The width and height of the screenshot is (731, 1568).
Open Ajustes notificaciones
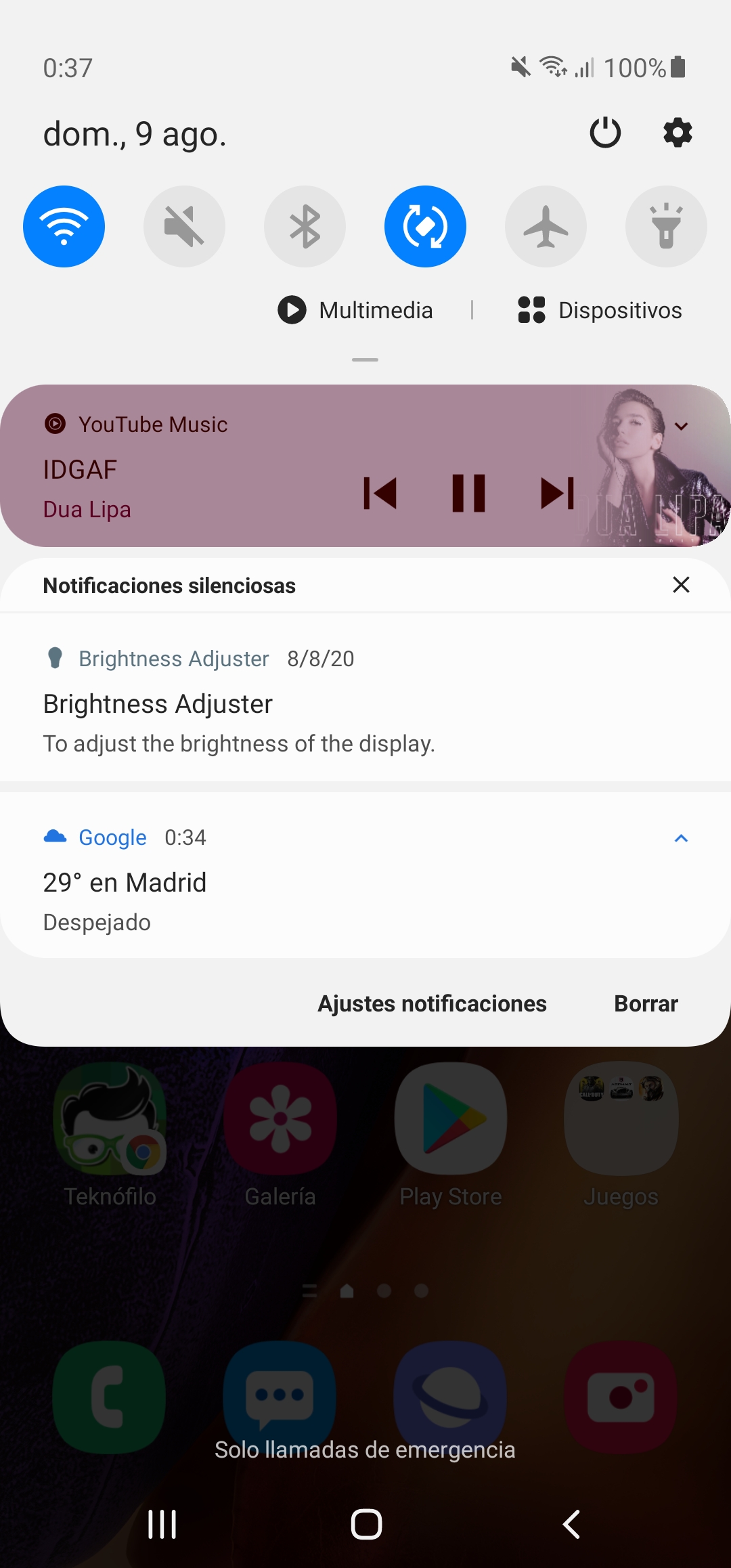[x=432, y=1003]
